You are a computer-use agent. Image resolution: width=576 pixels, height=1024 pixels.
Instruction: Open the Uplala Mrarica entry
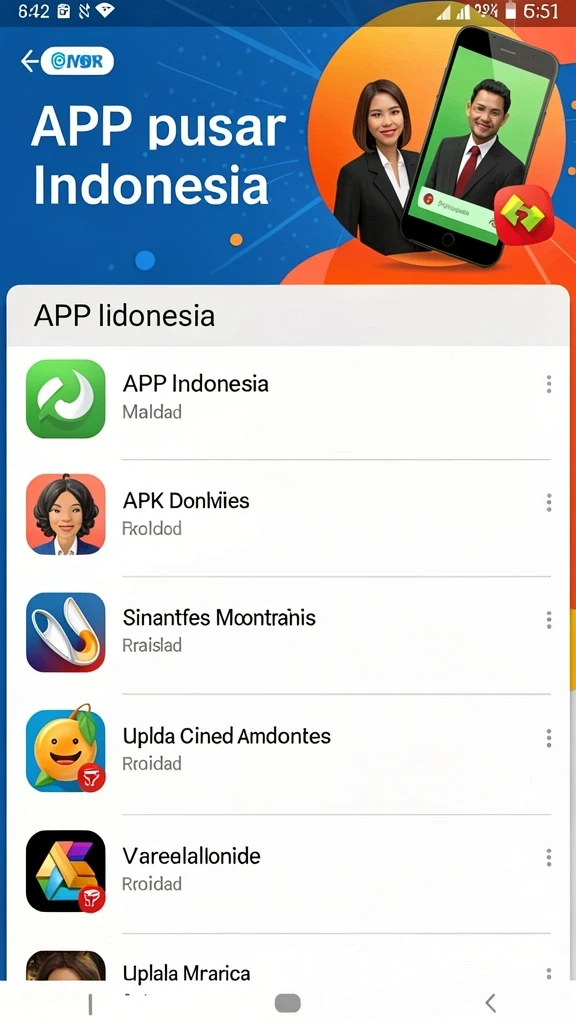(x=288, y=959)
